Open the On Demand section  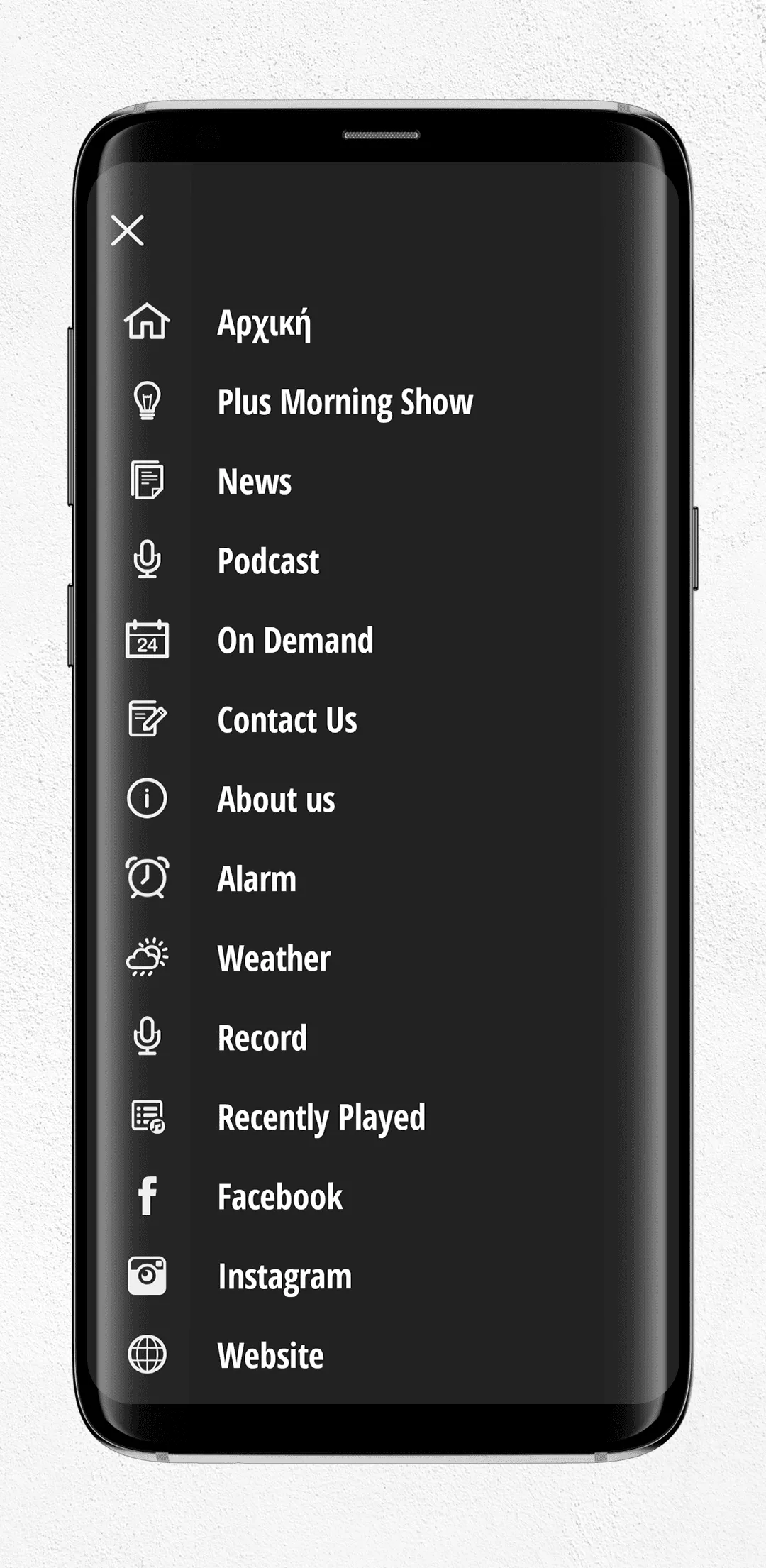(x=295, y=640)
